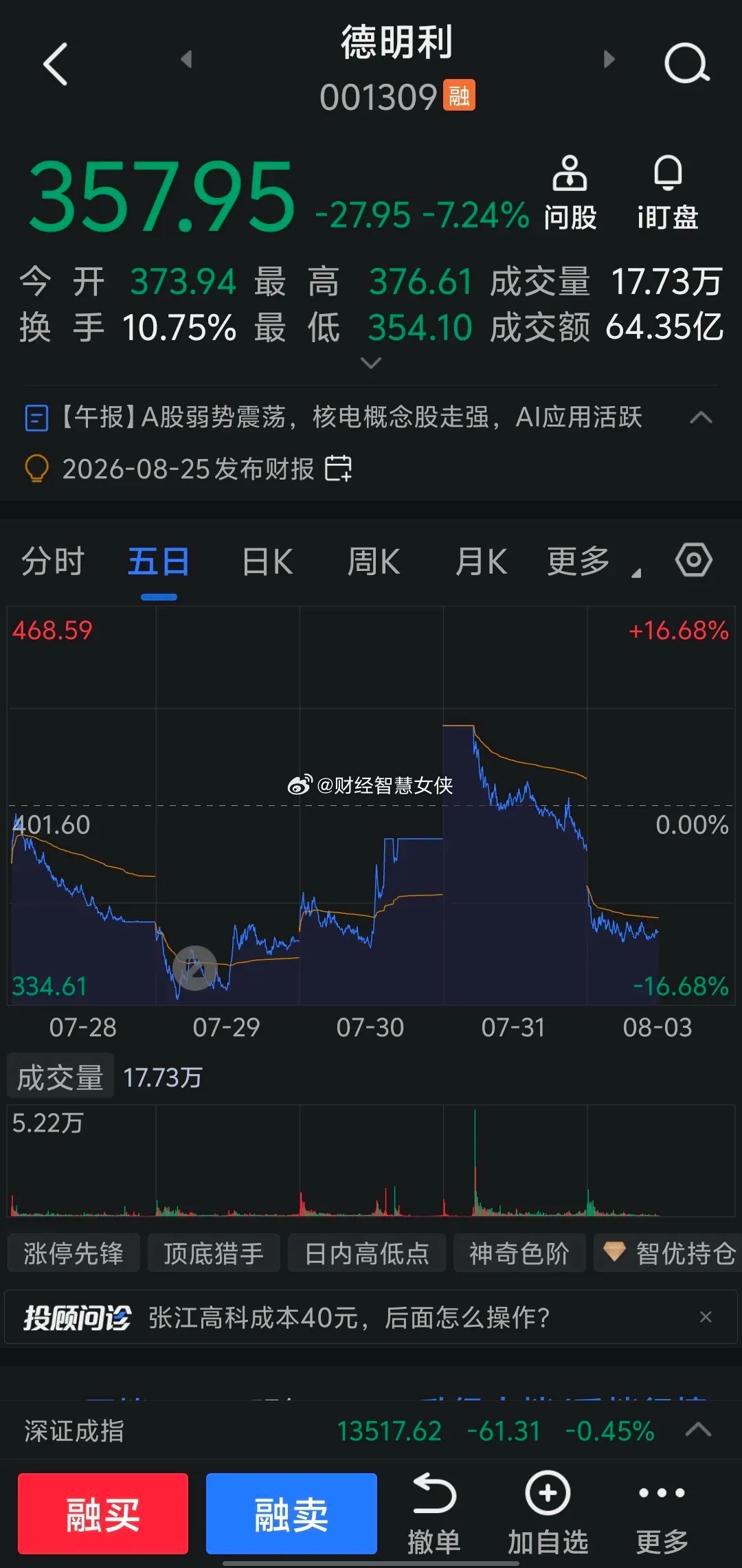742x1568 pixels.
Task: Select the 日K chart tab
Action: (x=267, y=561)
